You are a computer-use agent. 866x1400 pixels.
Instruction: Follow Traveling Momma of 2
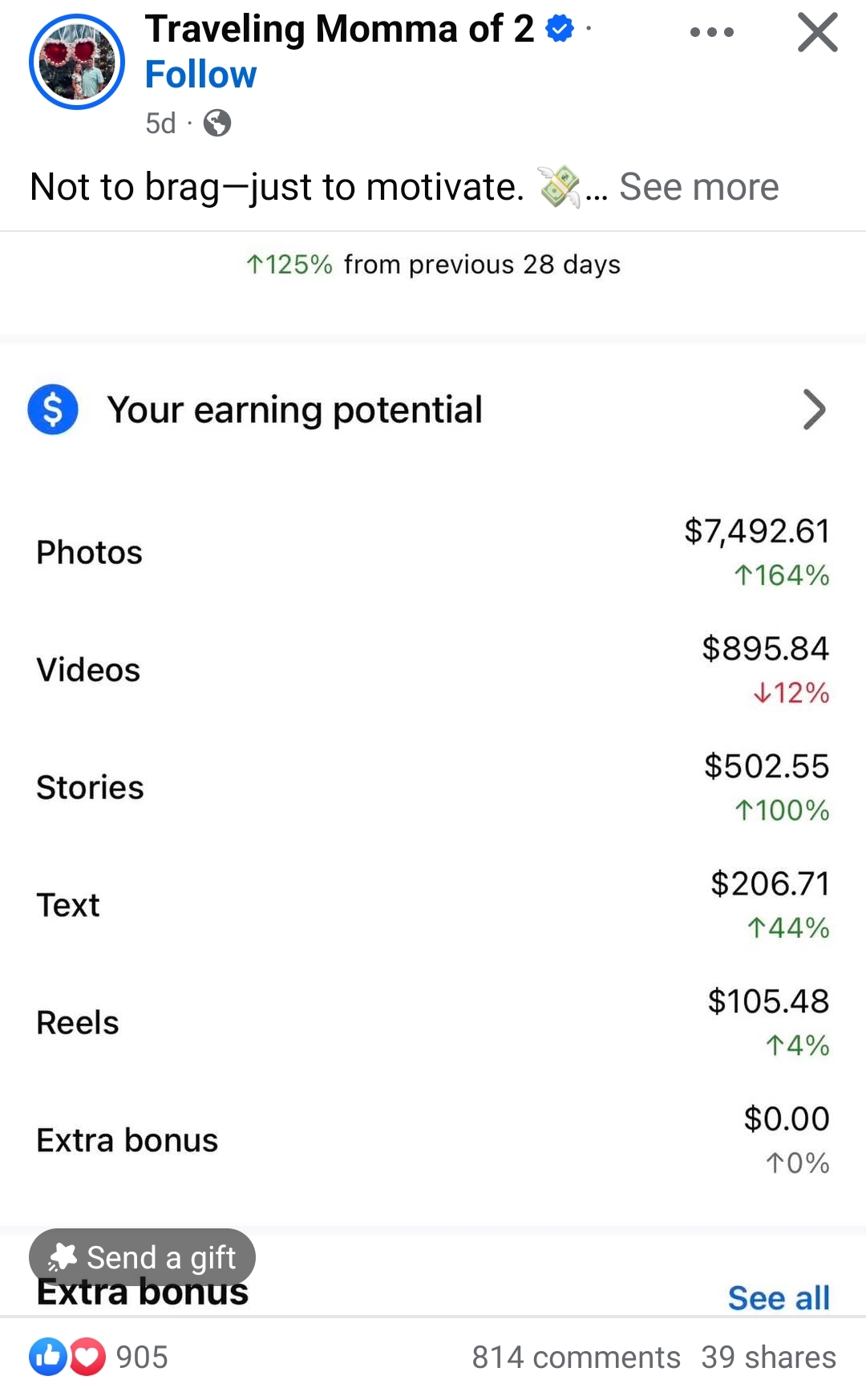click(x=200, y=75)
